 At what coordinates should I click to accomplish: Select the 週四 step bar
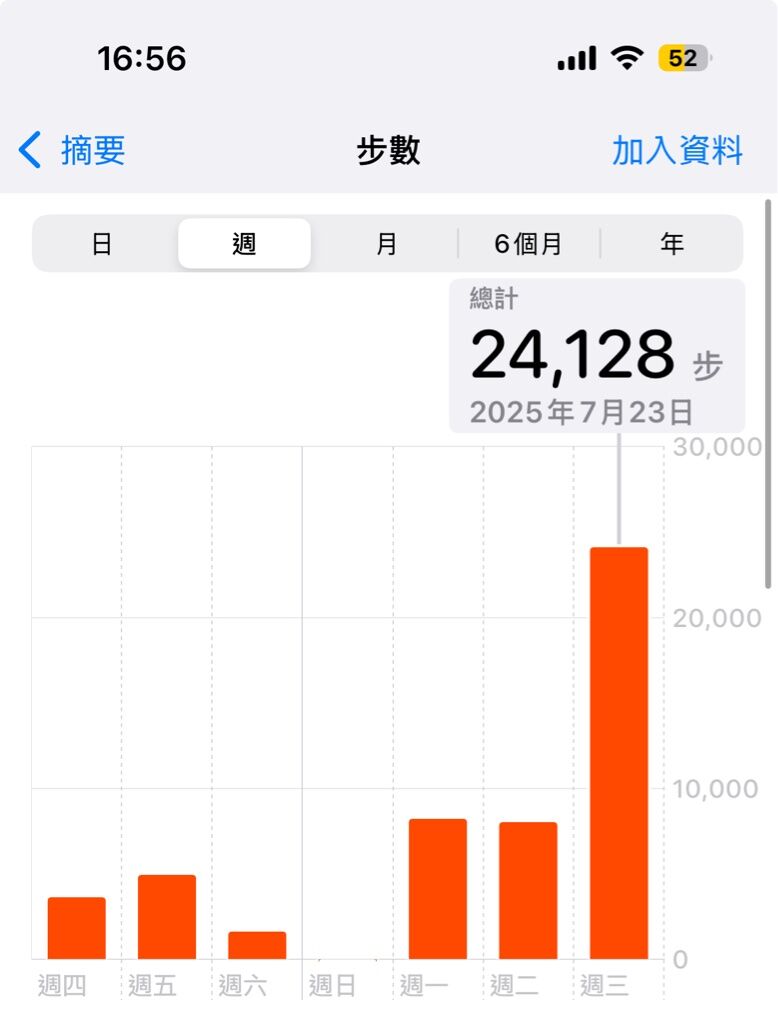pos(76,928)
